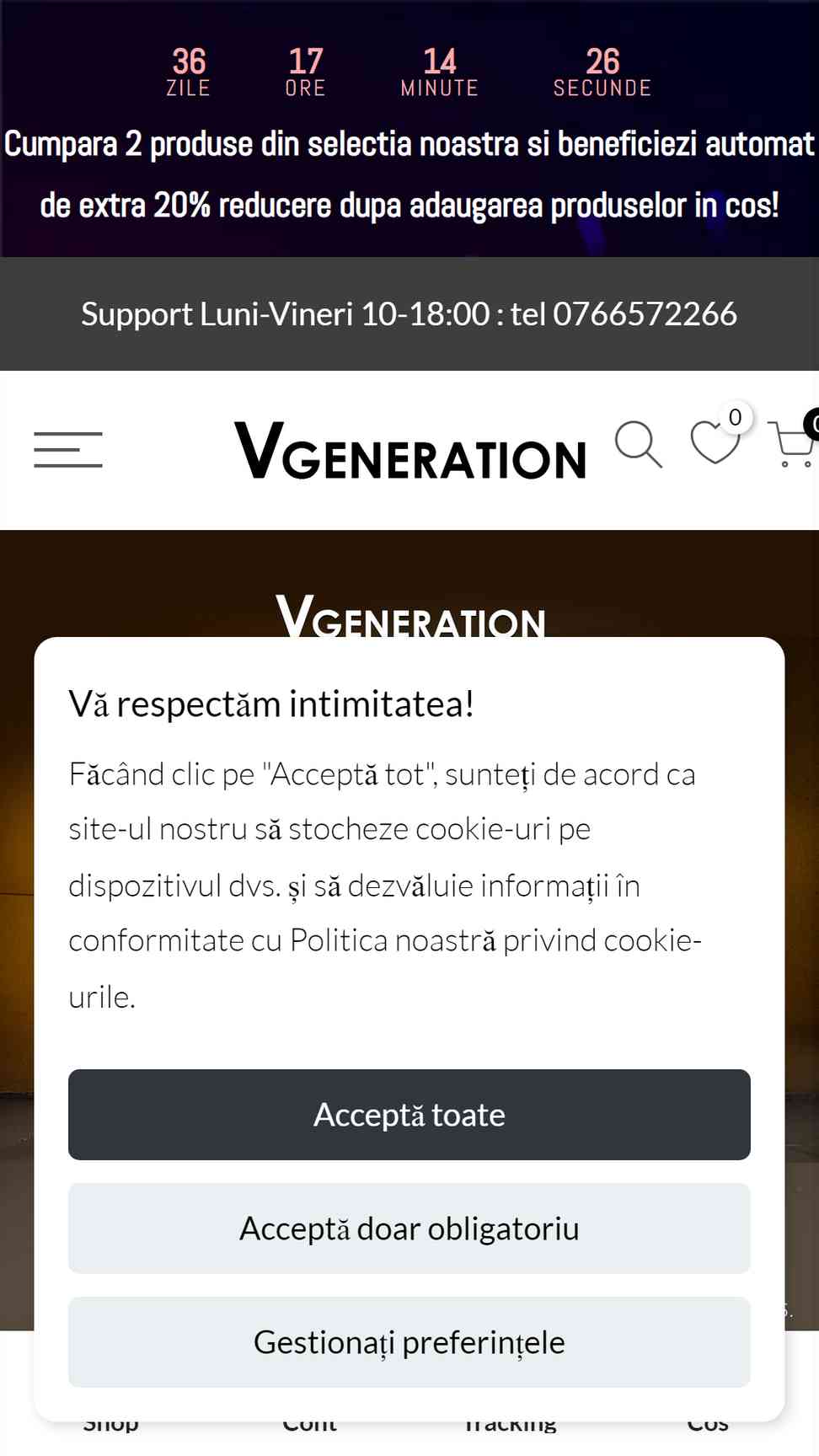Open the search magnifier icon
Image resolution: width=819 pixels, height=1456 pixels.
639,444
